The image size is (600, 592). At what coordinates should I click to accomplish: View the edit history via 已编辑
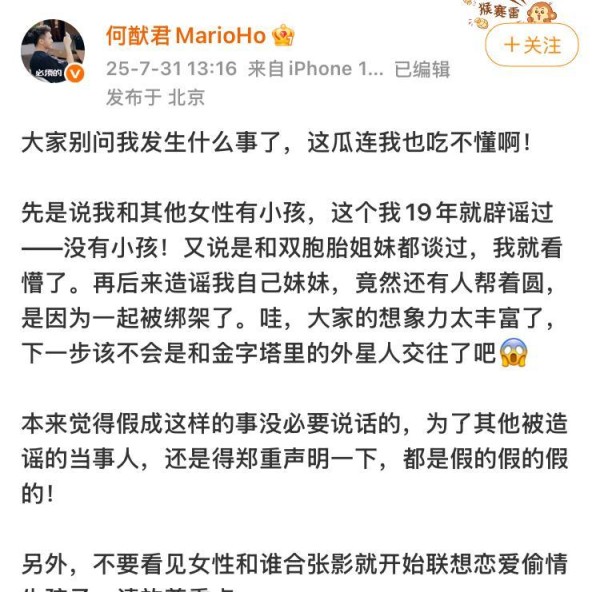pos(422,69)
